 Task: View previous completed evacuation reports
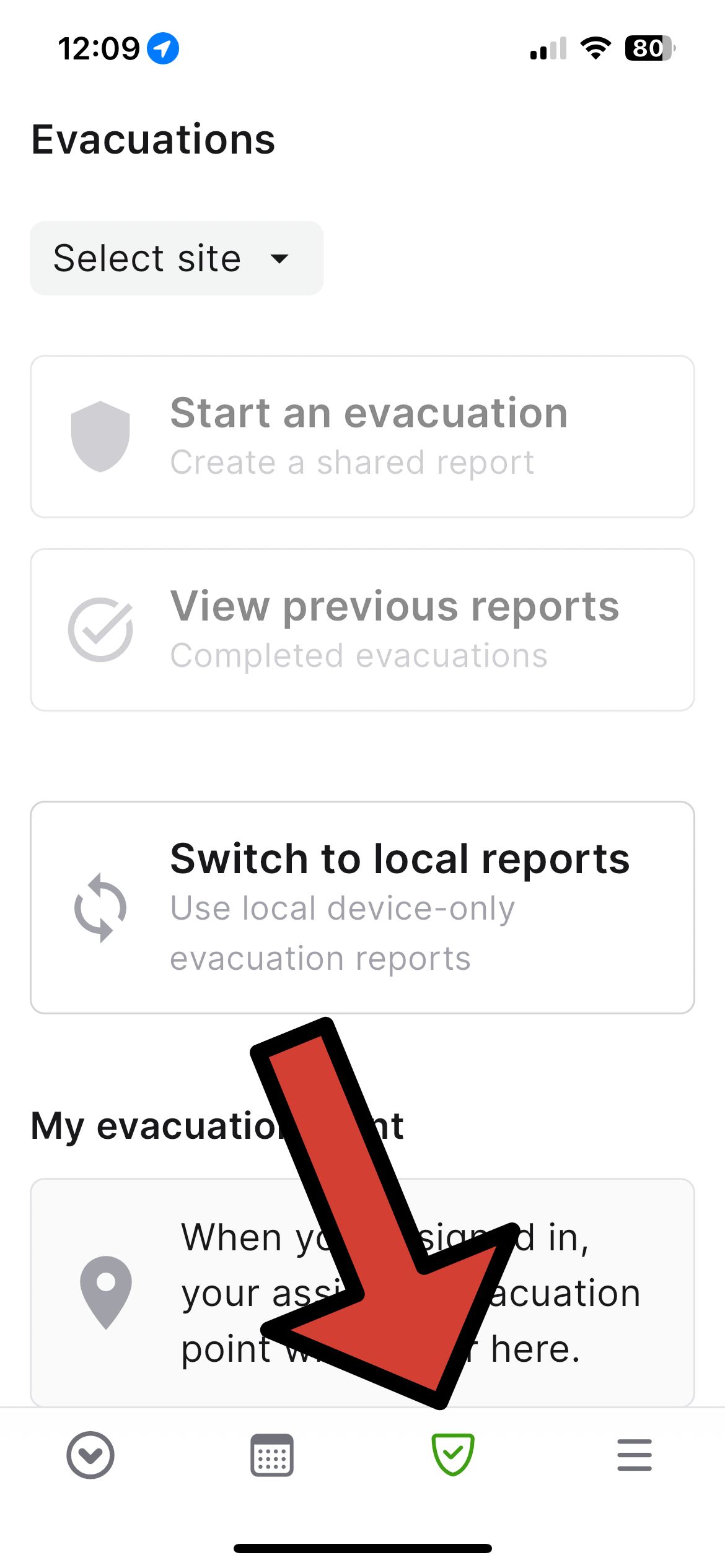362,630
